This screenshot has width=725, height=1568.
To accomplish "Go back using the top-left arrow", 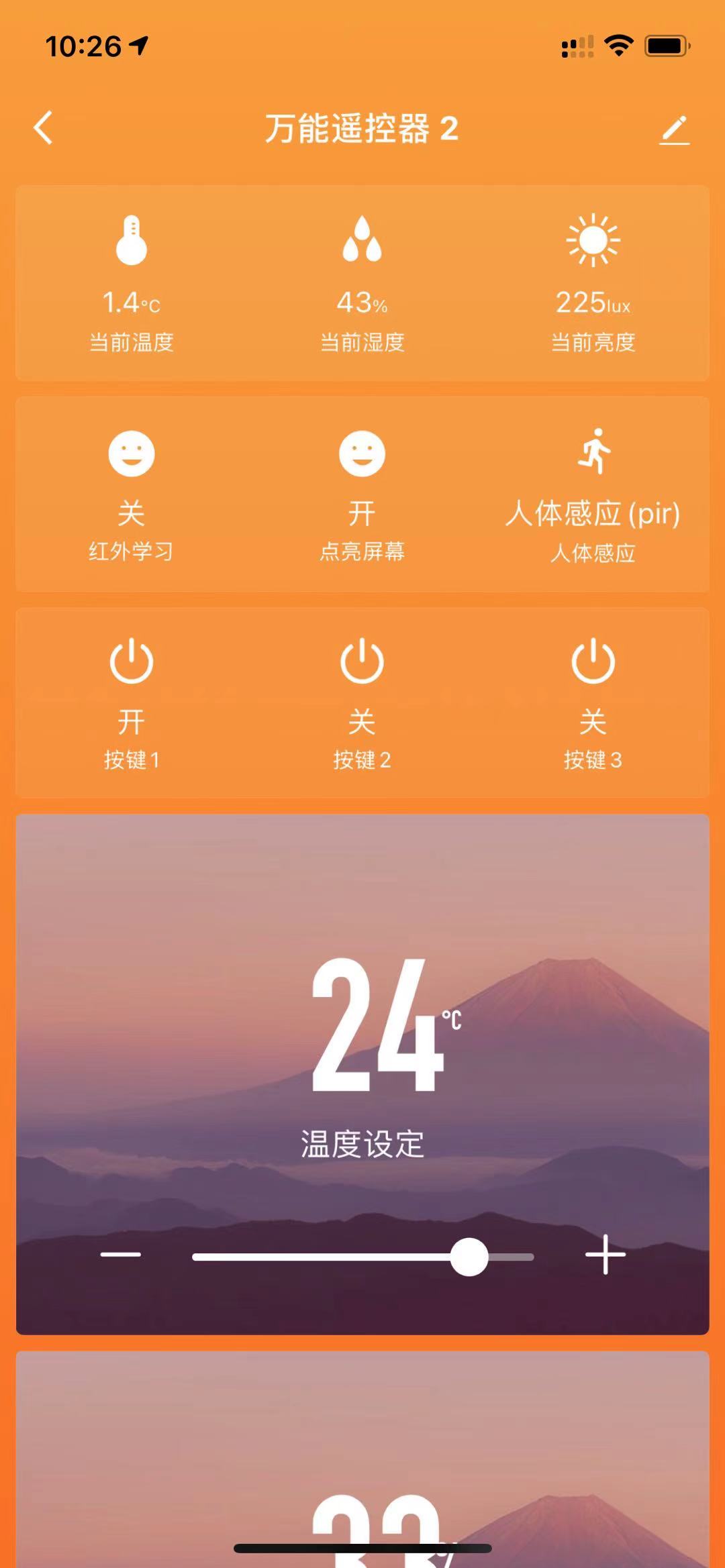I will pos(43,127).
